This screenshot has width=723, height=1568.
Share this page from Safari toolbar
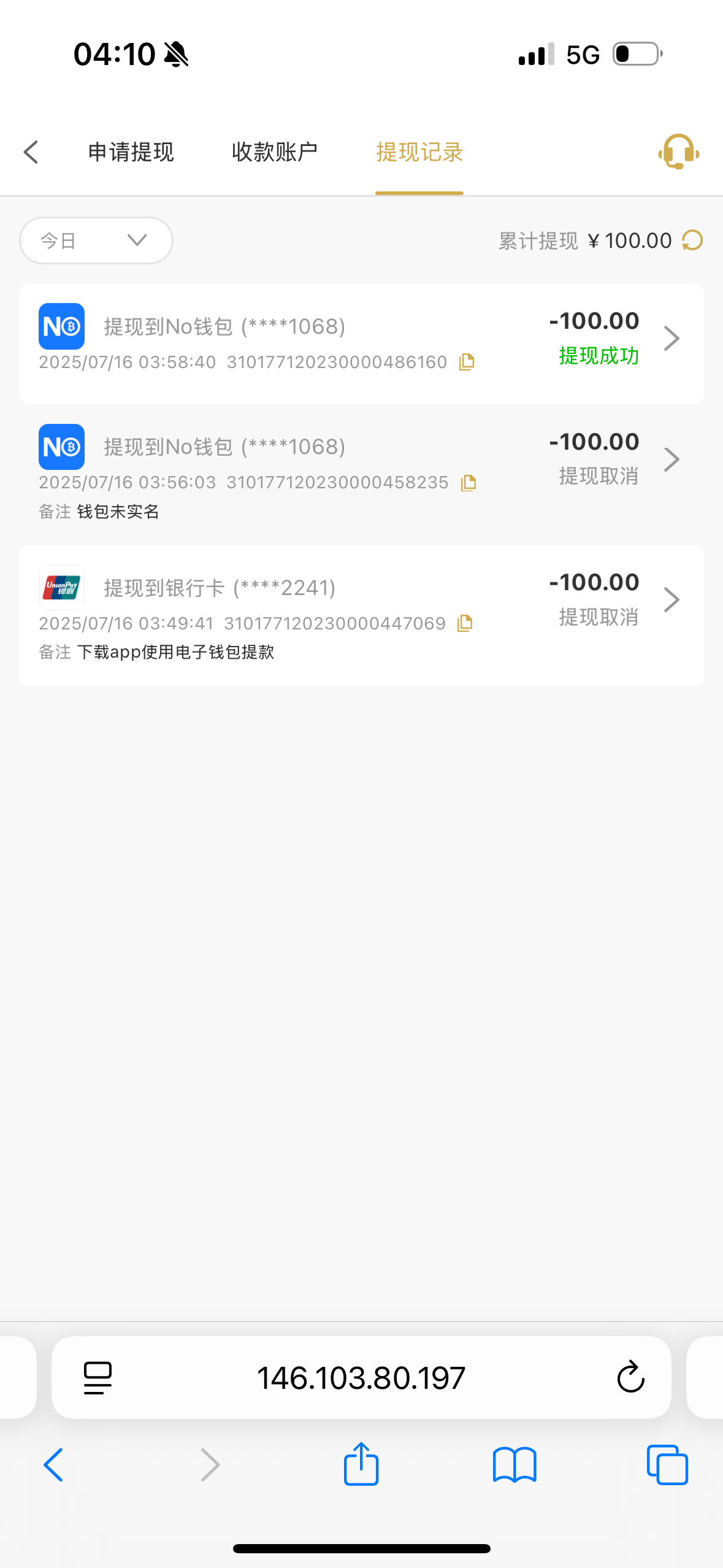tap(361, 1464)
